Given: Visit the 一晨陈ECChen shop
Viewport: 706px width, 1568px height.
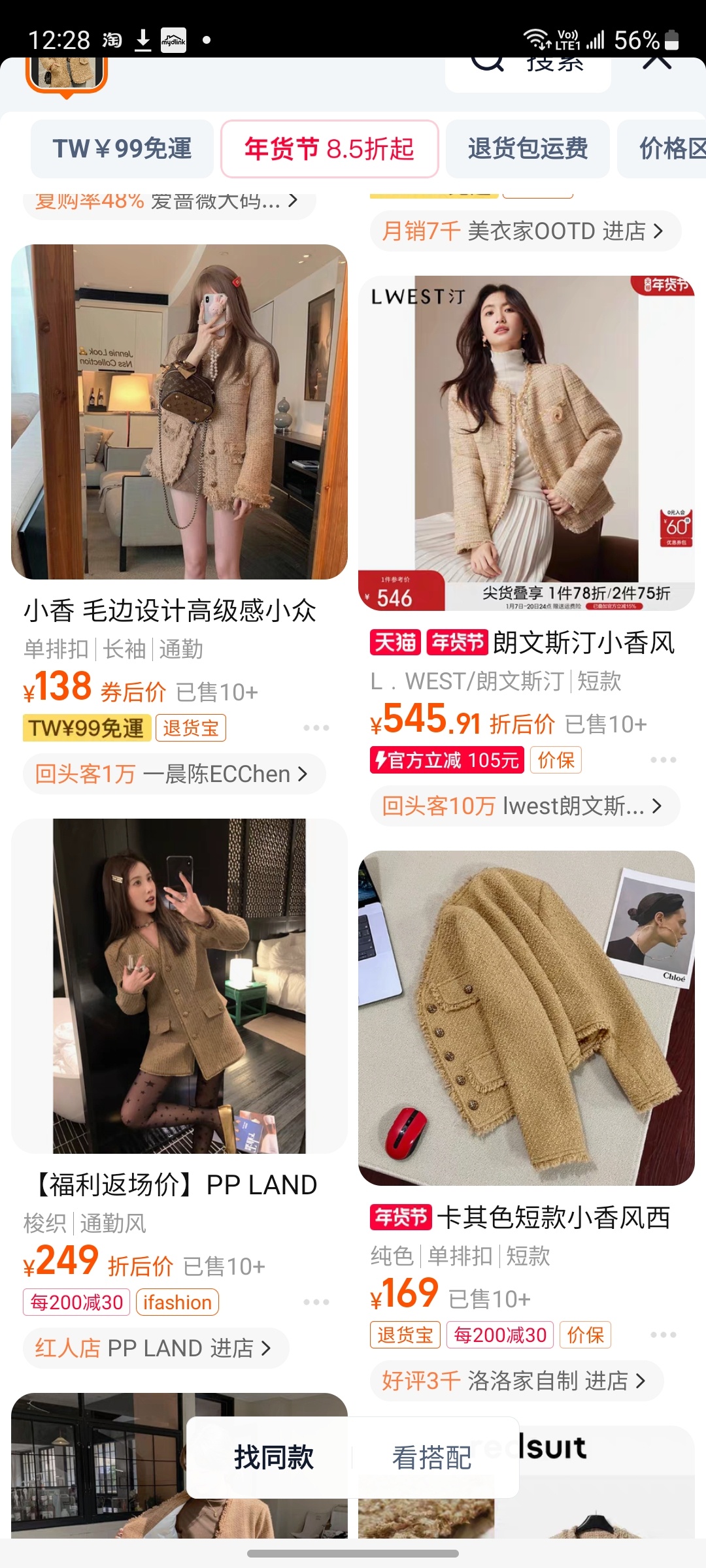Looking at the screenshot, I should pyautogui.click(x=174, y=774).
